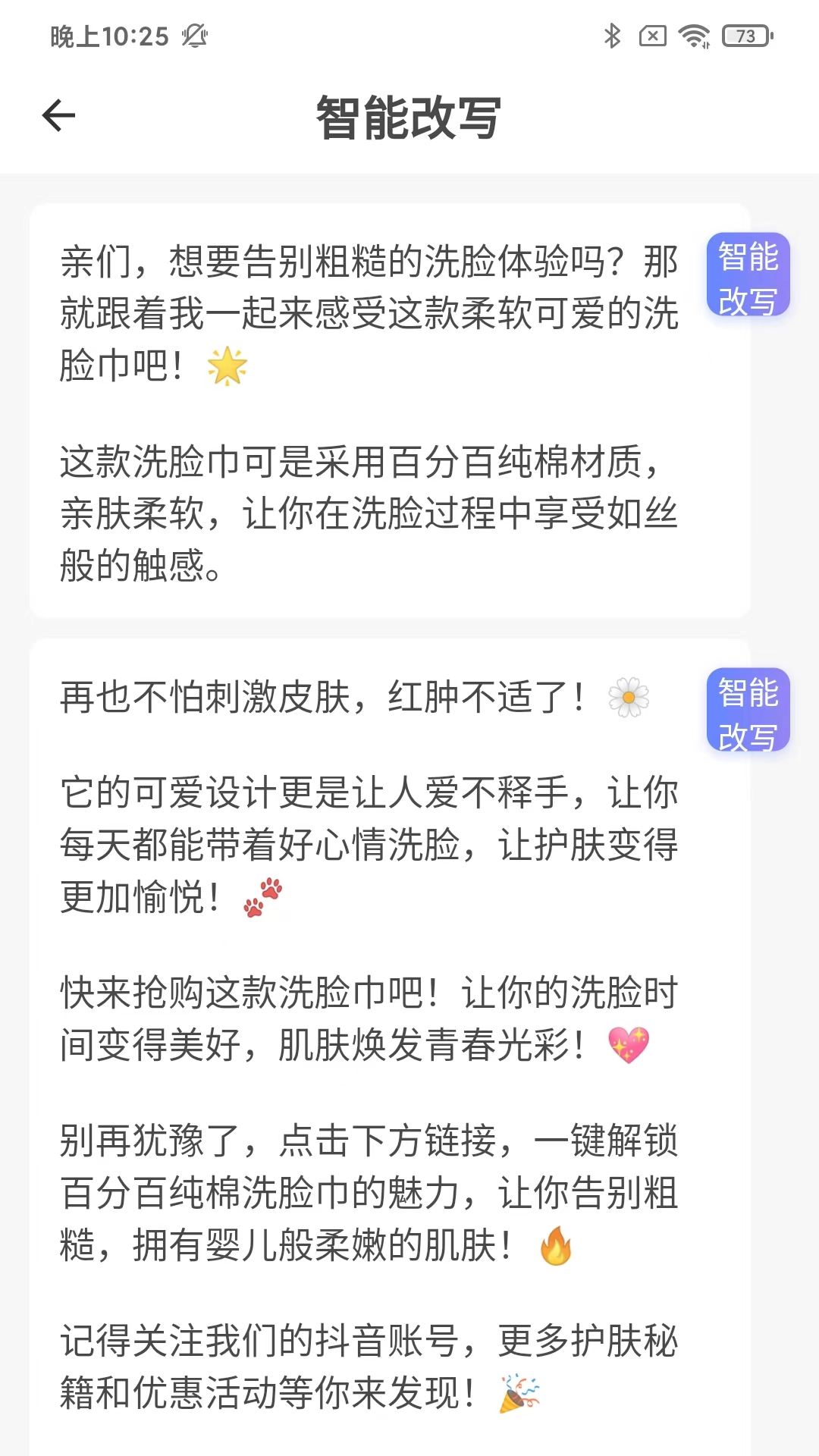
Task: Tap the lower 智能改写 button
Action: coord(747,711)
